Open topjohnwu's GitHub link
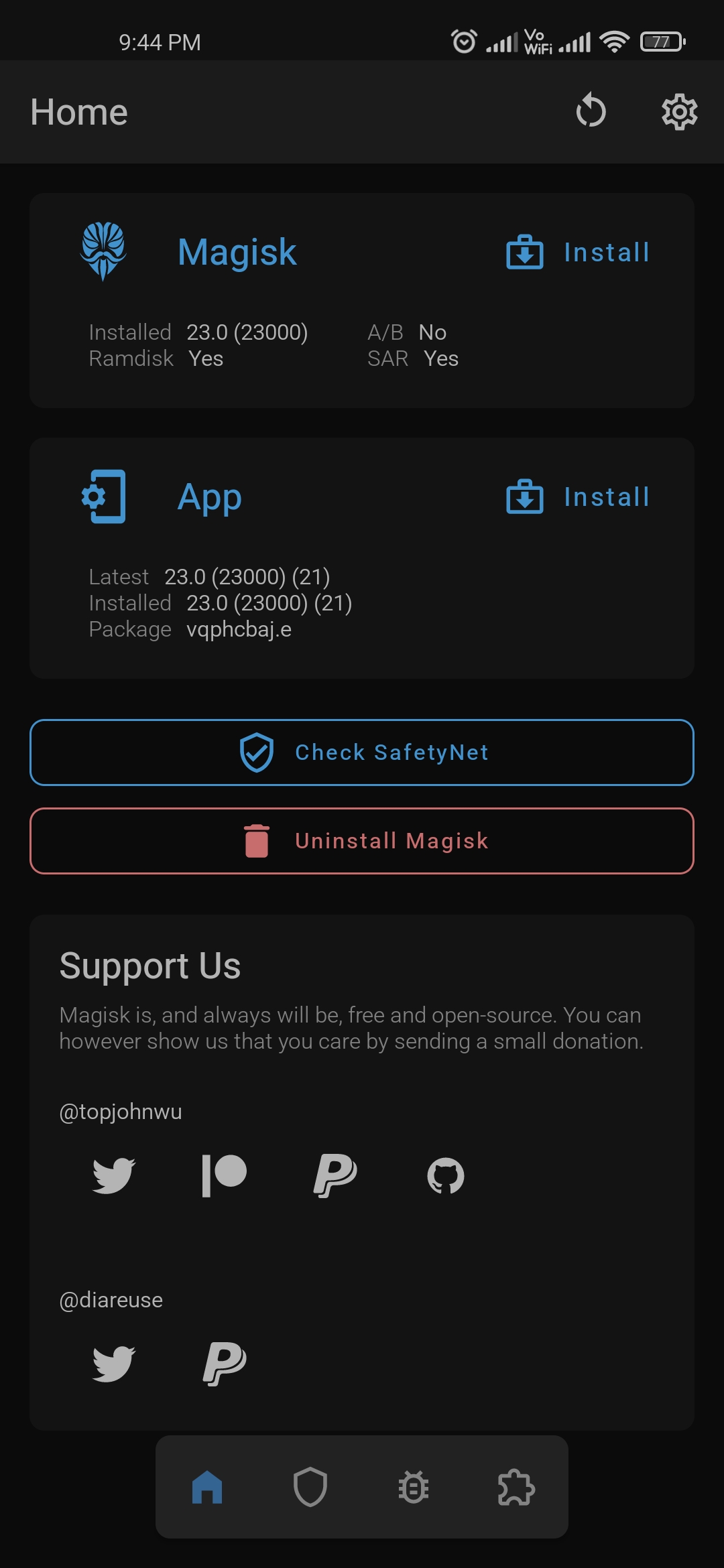724x1568 pixels. point(446,1176)
